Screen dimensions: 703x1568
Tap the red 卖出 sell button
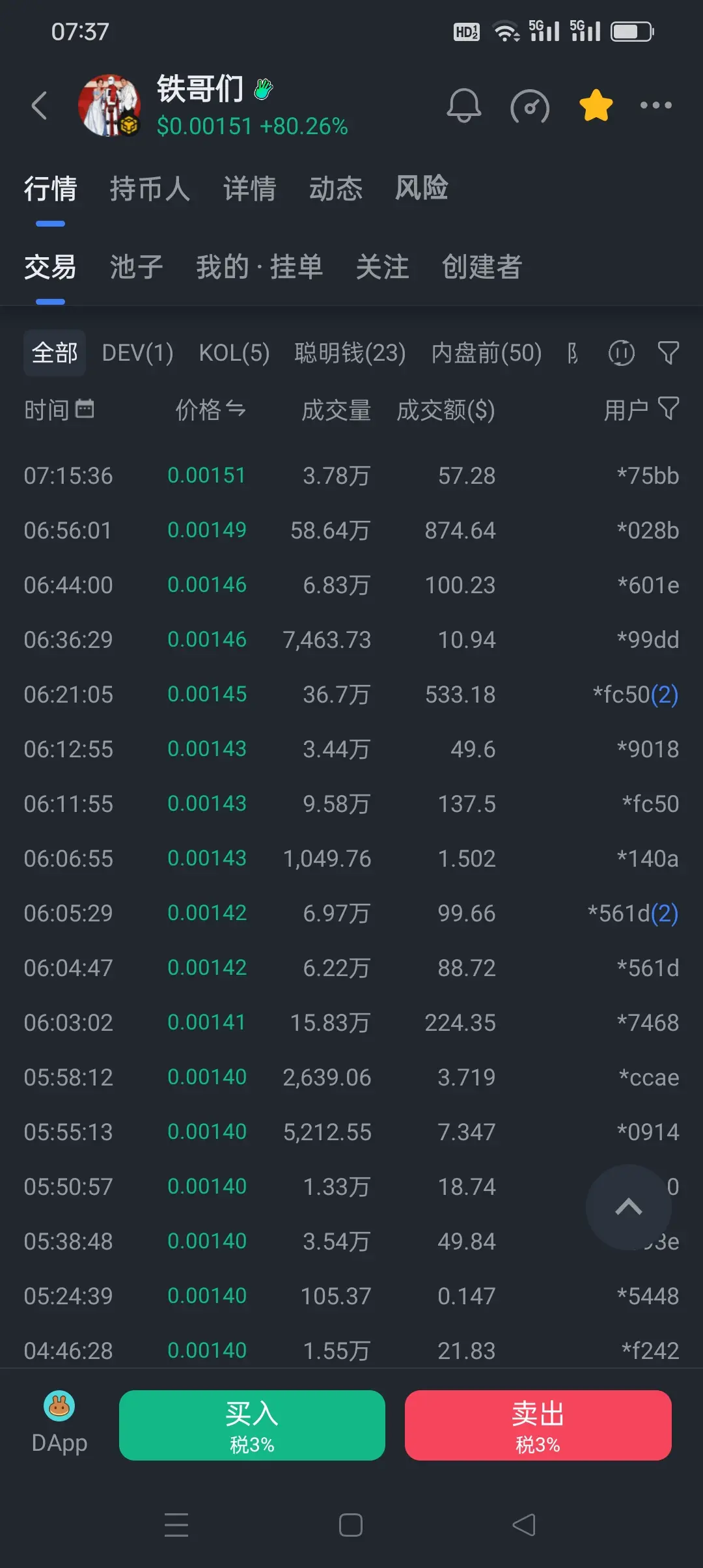pos(538,1425)
